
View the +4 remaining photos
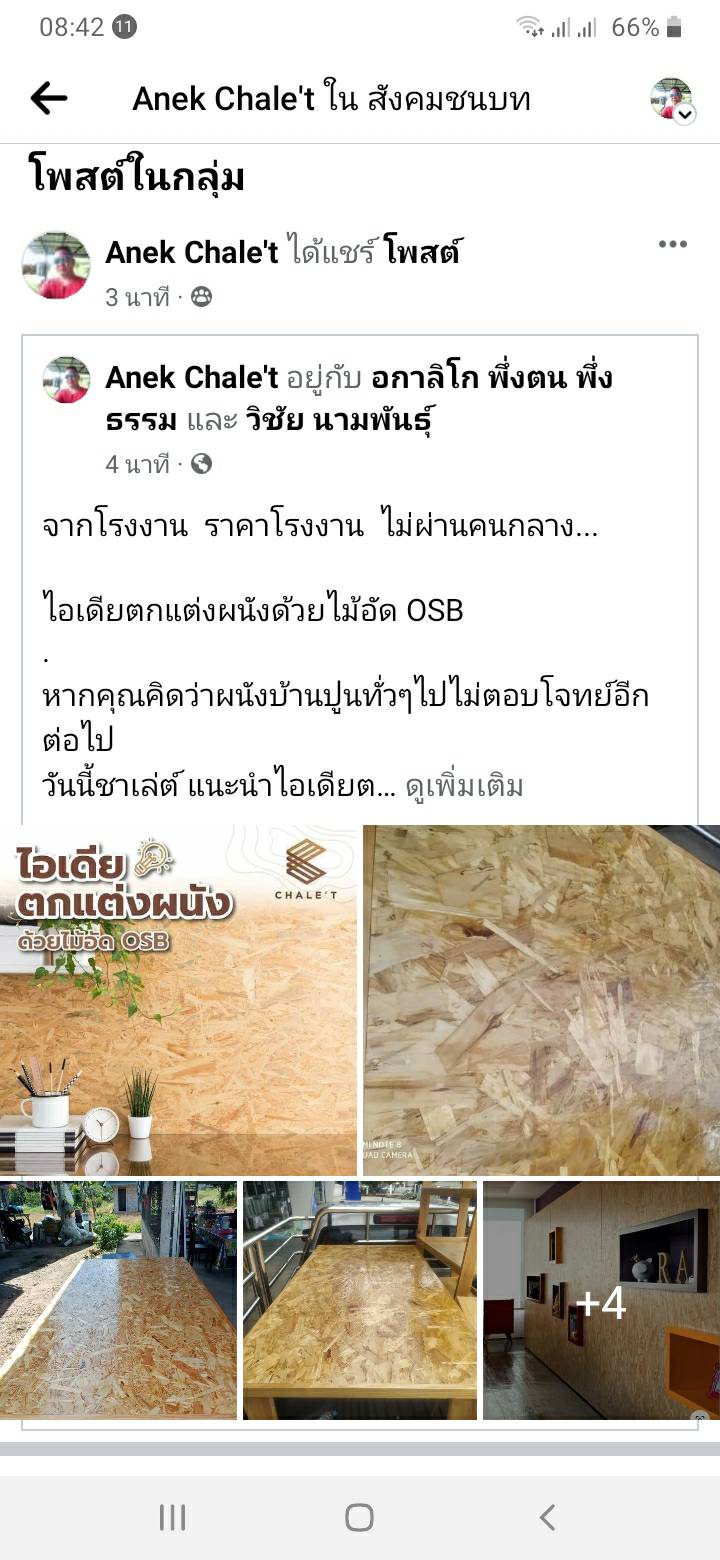601,1300
